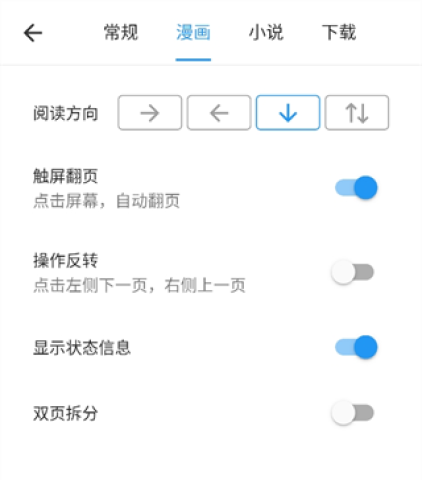Image resolution: width=422 pixels, height=480 pixels.
Task: Set reading direction to left arrow
Action: pyautogui.click(x=219, y=113)
